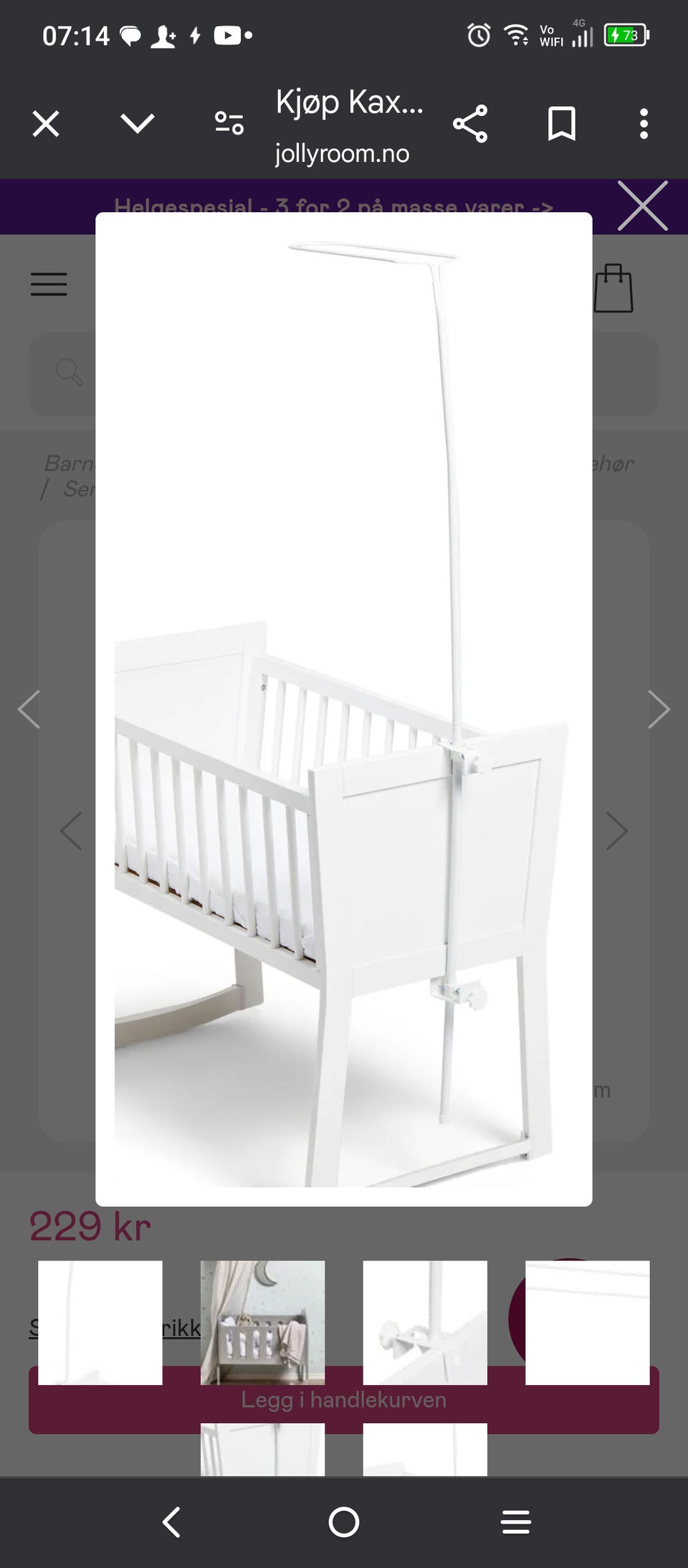Image resolution: width=688 pixels, height=1568 pixels.
Task: Bookmark this page
Action: tap(561, 124)
